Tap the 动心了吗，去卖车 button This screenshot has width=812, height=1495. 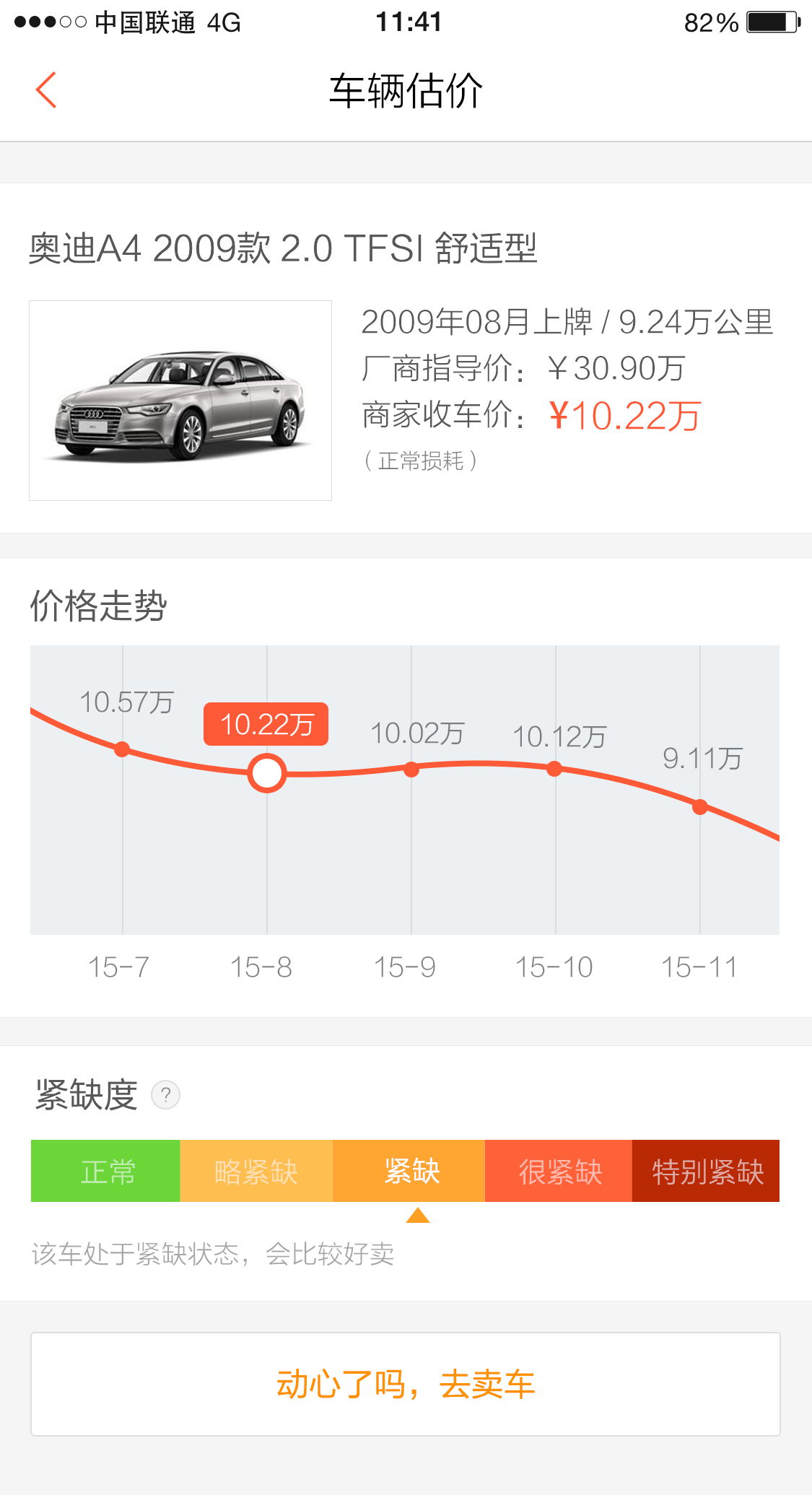(x=406, y=1384)
